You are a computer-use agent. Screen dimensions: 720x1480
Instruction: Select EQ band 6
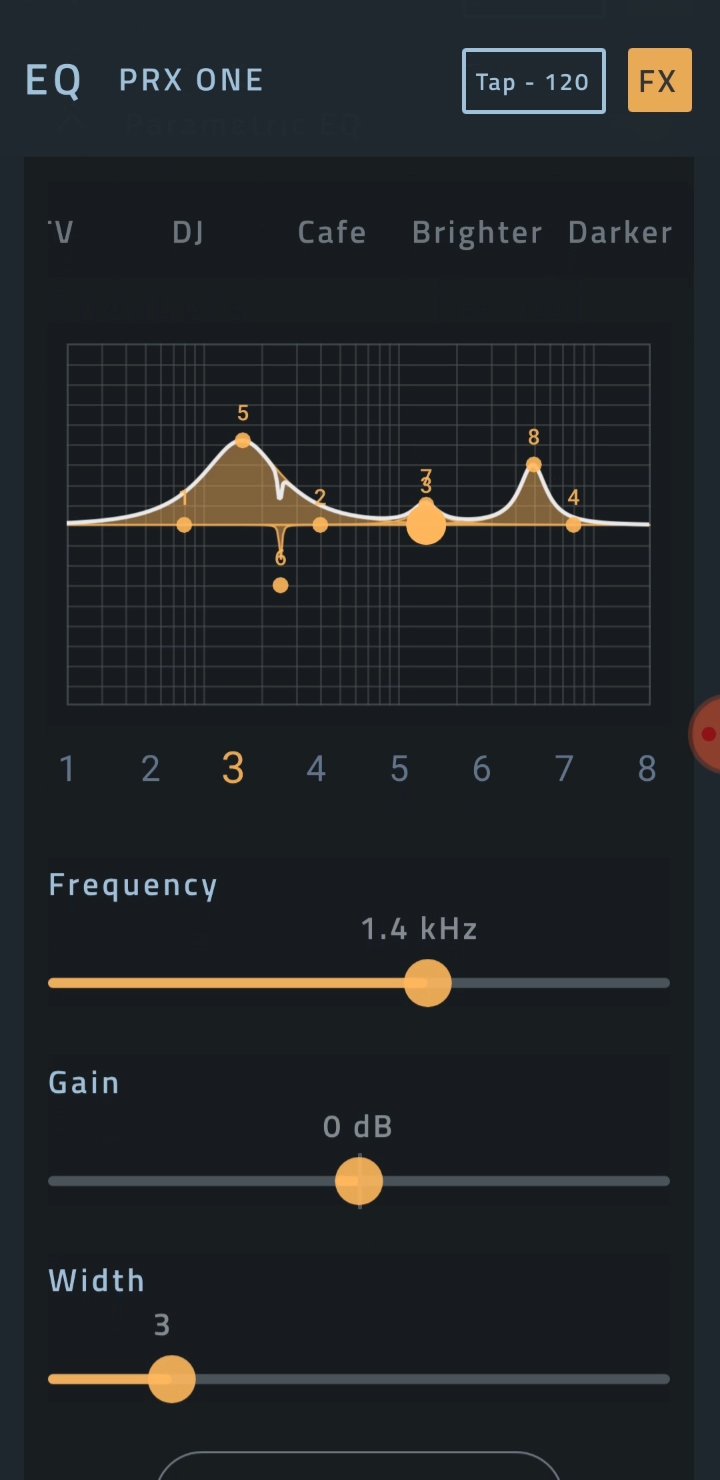(481, 769)
